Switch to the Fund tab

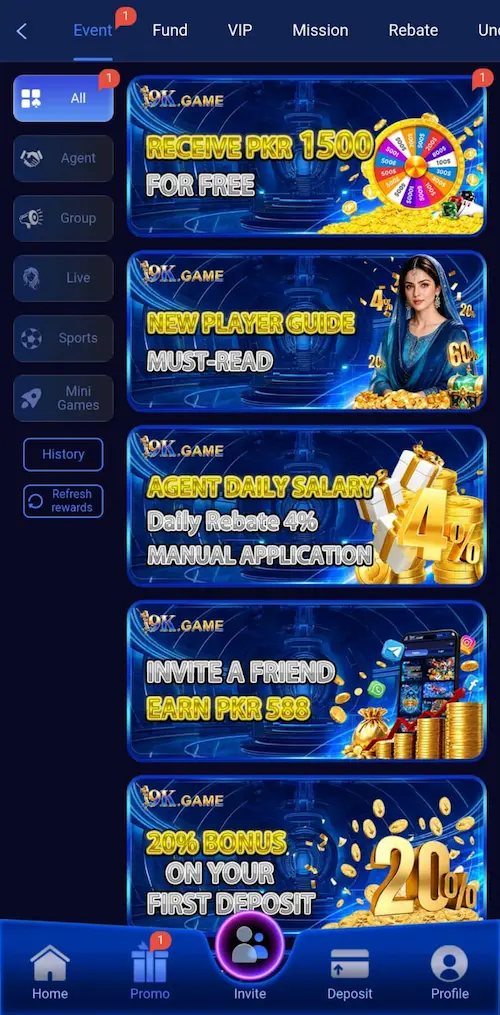point(170,30)
